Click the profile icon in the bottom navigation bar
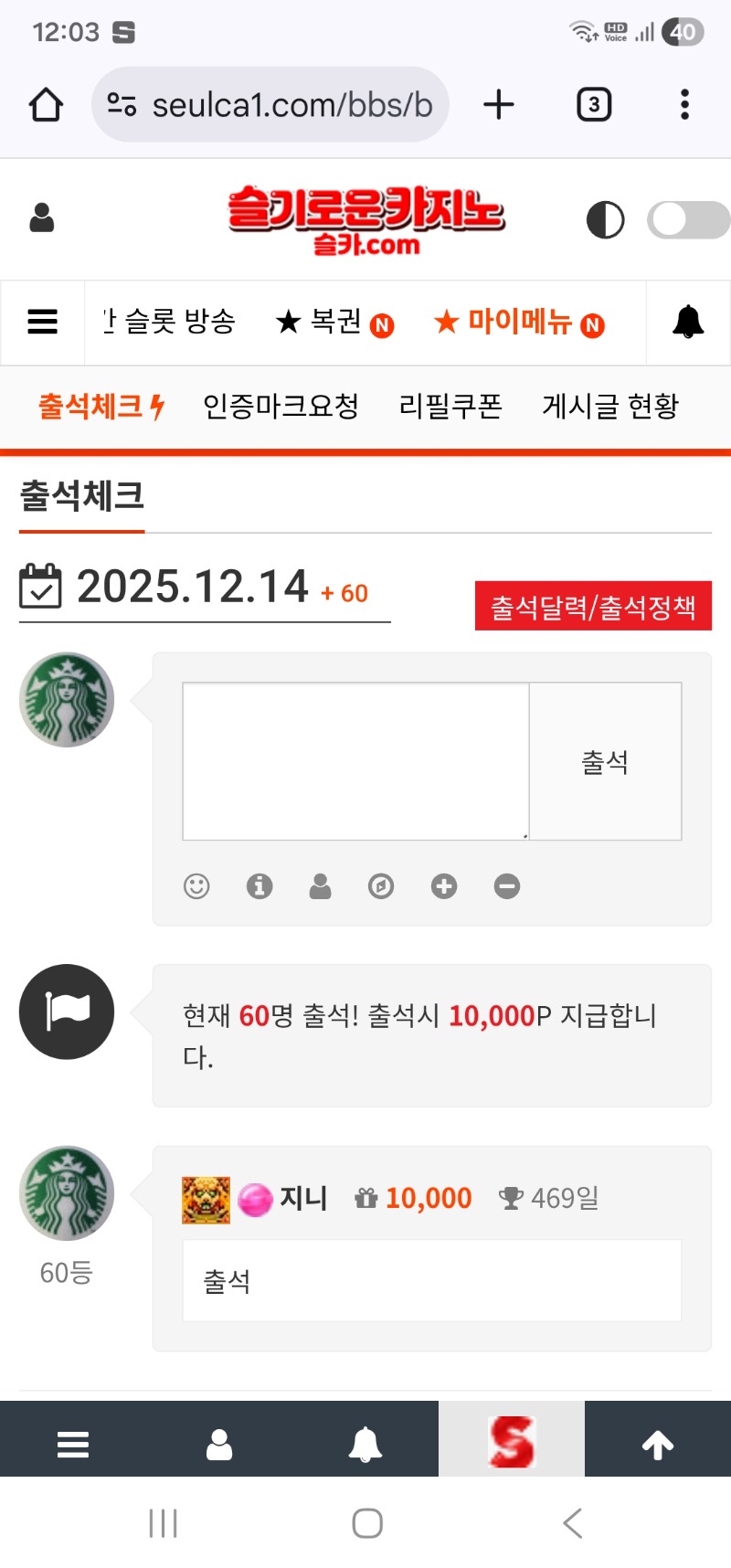 pos(219,1442)
